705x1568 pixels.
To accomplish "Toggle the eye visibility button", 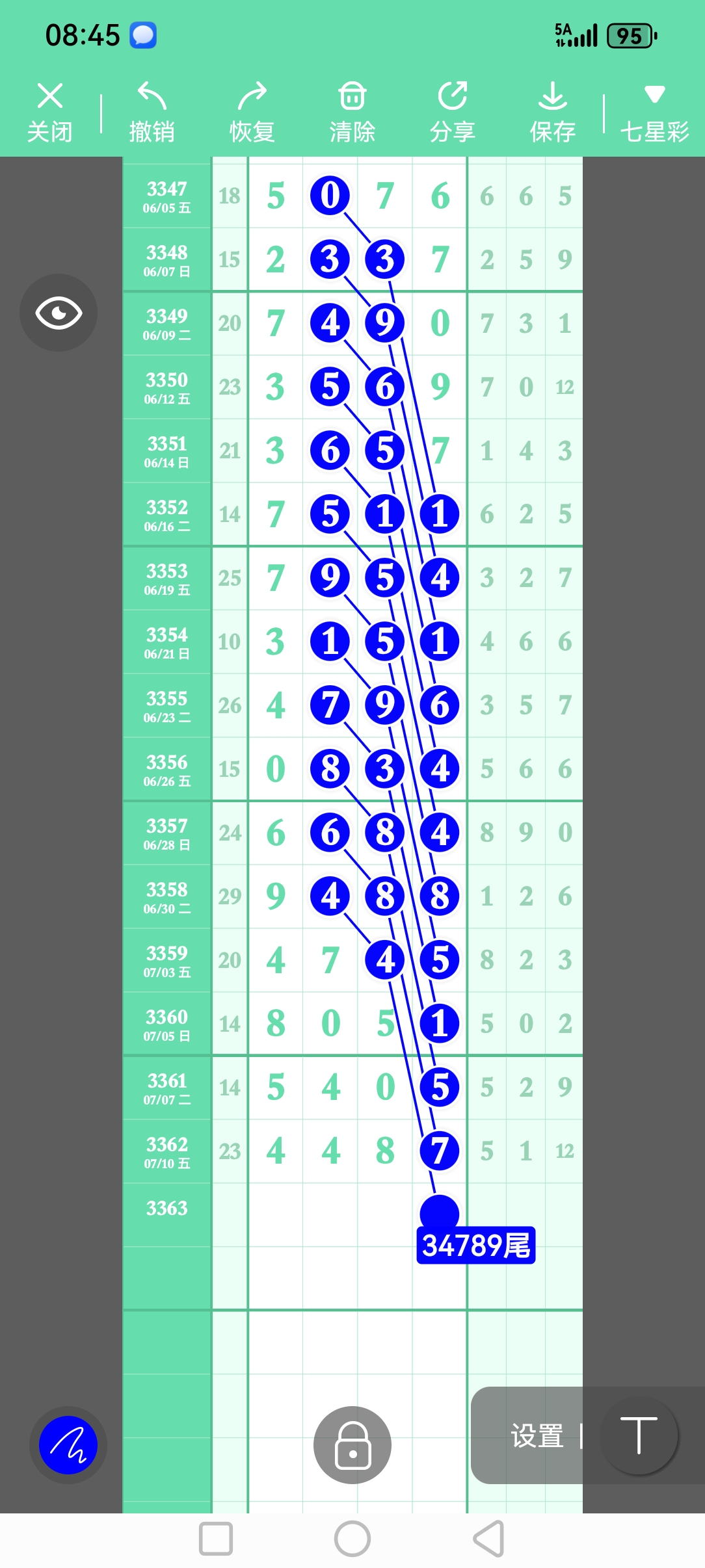I will pyautogui.click(x=59, y=313).
